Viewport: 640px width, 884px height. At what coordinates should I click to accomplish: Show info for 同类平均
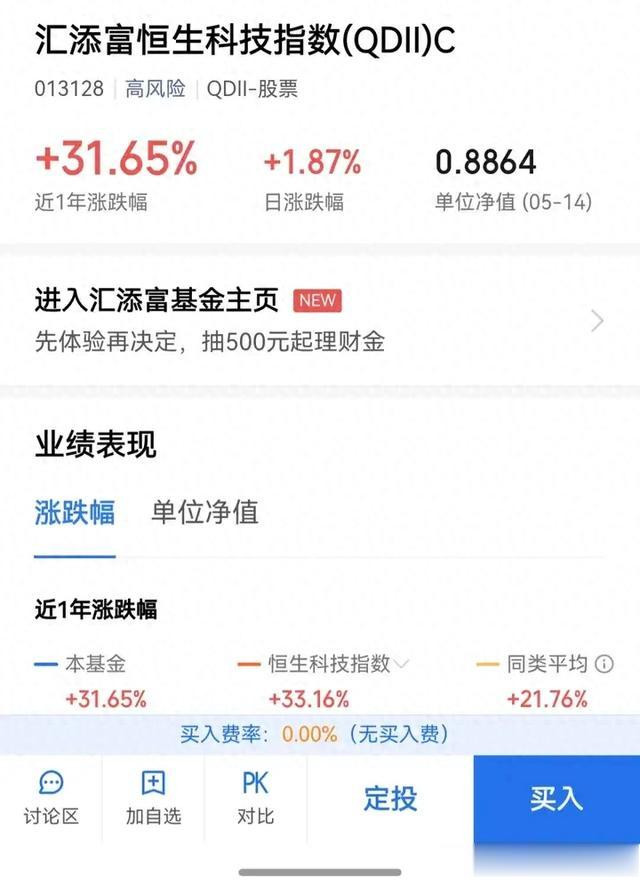tap(604, 663)
